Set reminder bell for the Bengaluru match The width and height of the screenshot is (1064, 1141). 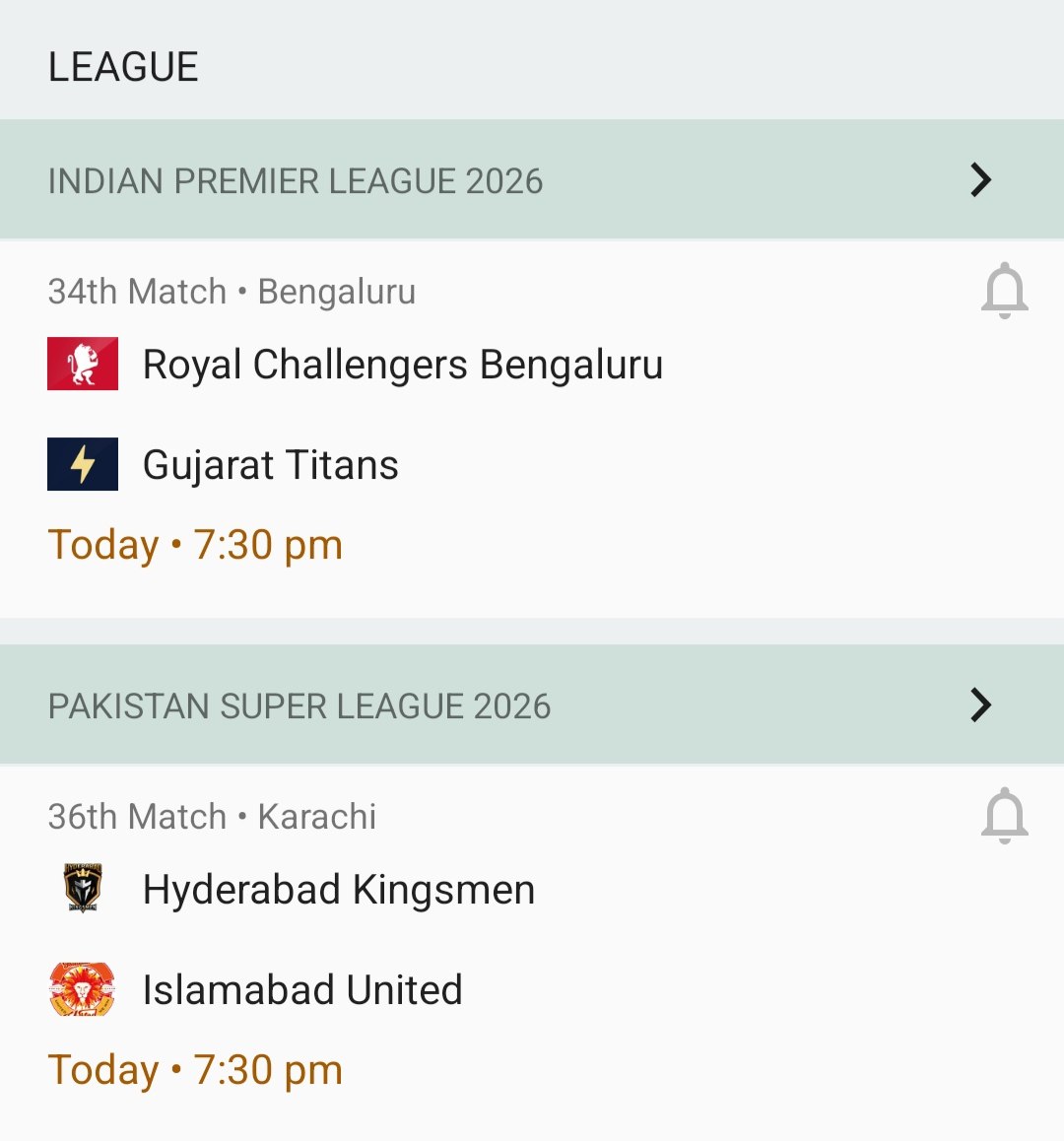[1004, 291]
